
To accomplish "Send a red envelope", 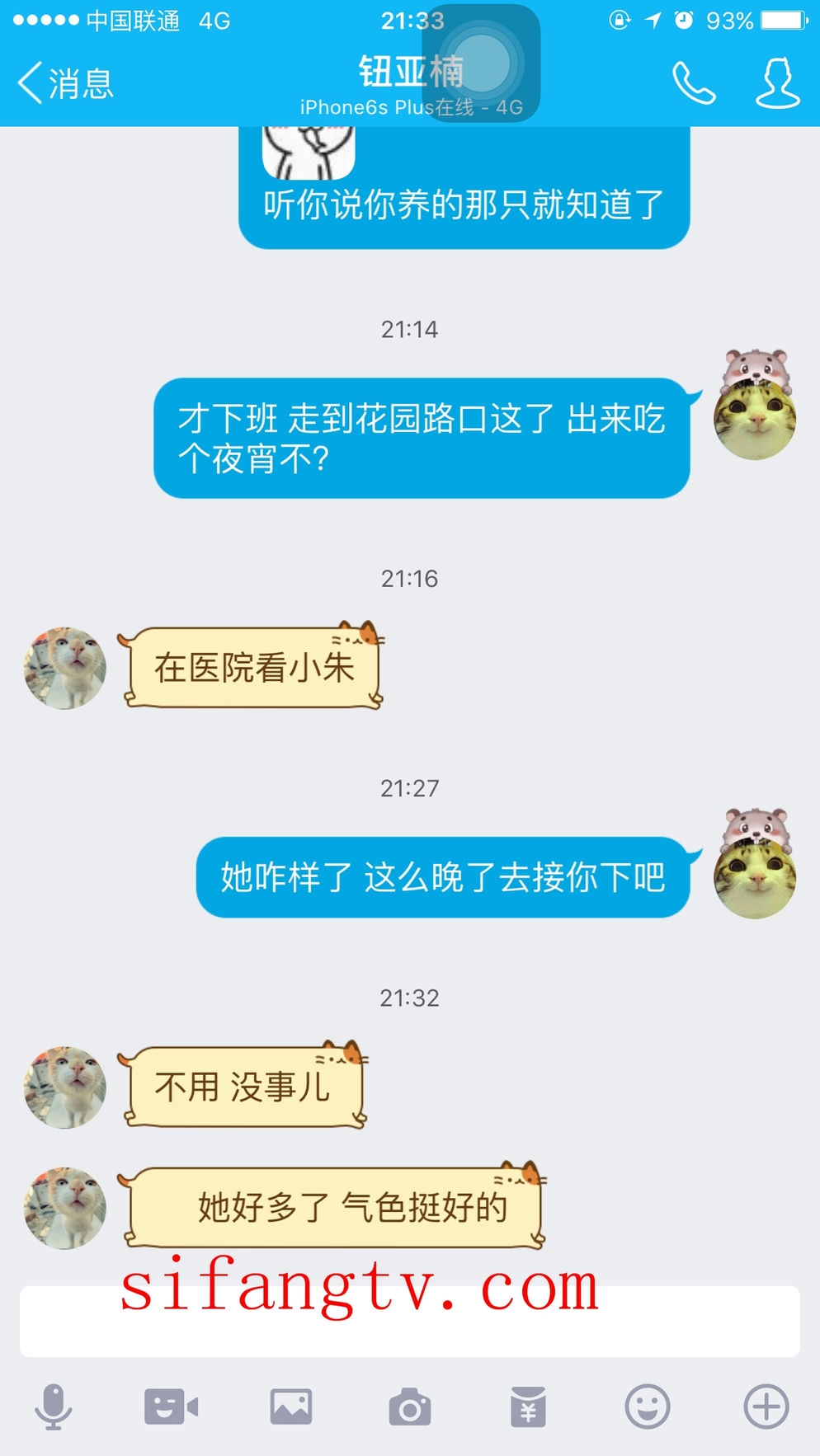I will point(529,1407).
